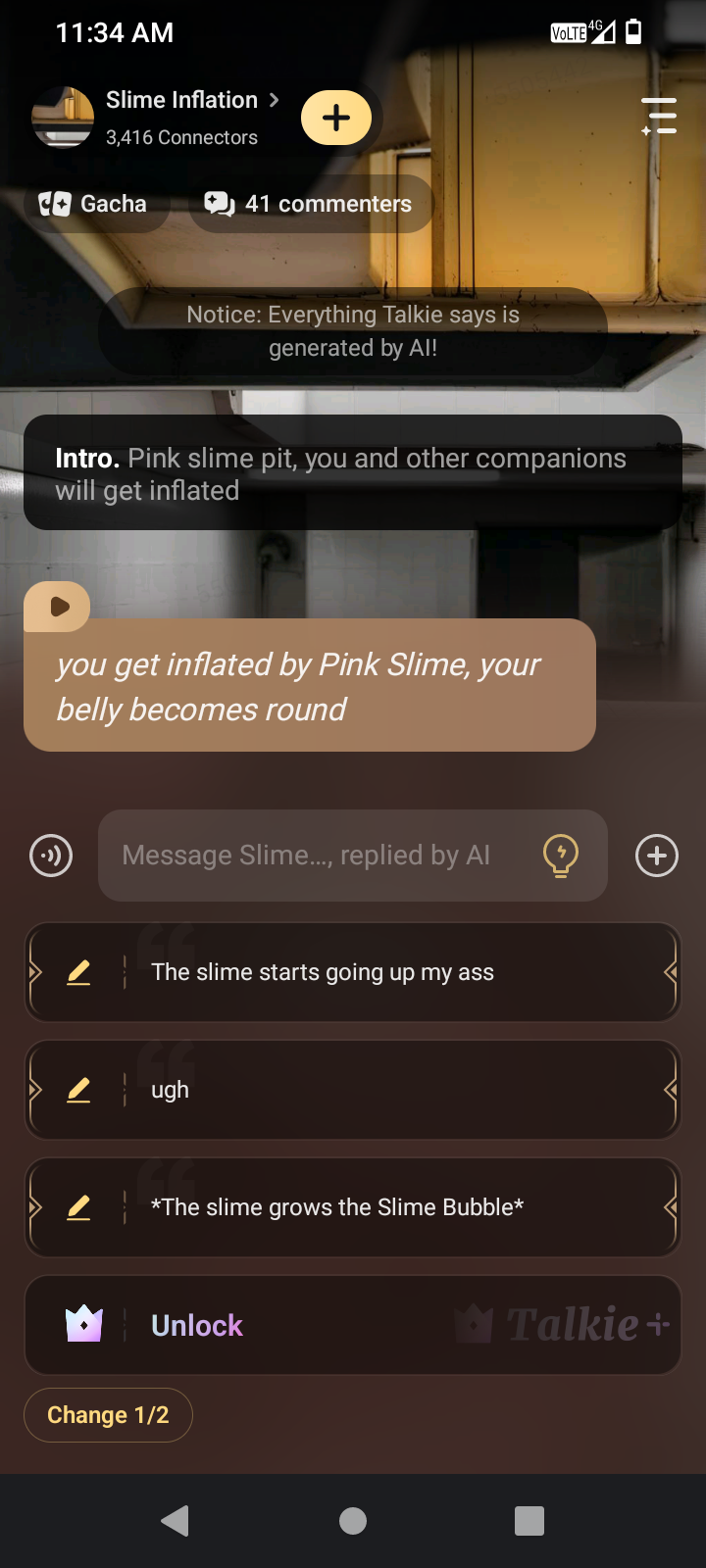Viewport: 706px width, 1568px height.
Task: Edit the "ugh" suggestion with its pencil icon
Action: [x=78, y=1090]
